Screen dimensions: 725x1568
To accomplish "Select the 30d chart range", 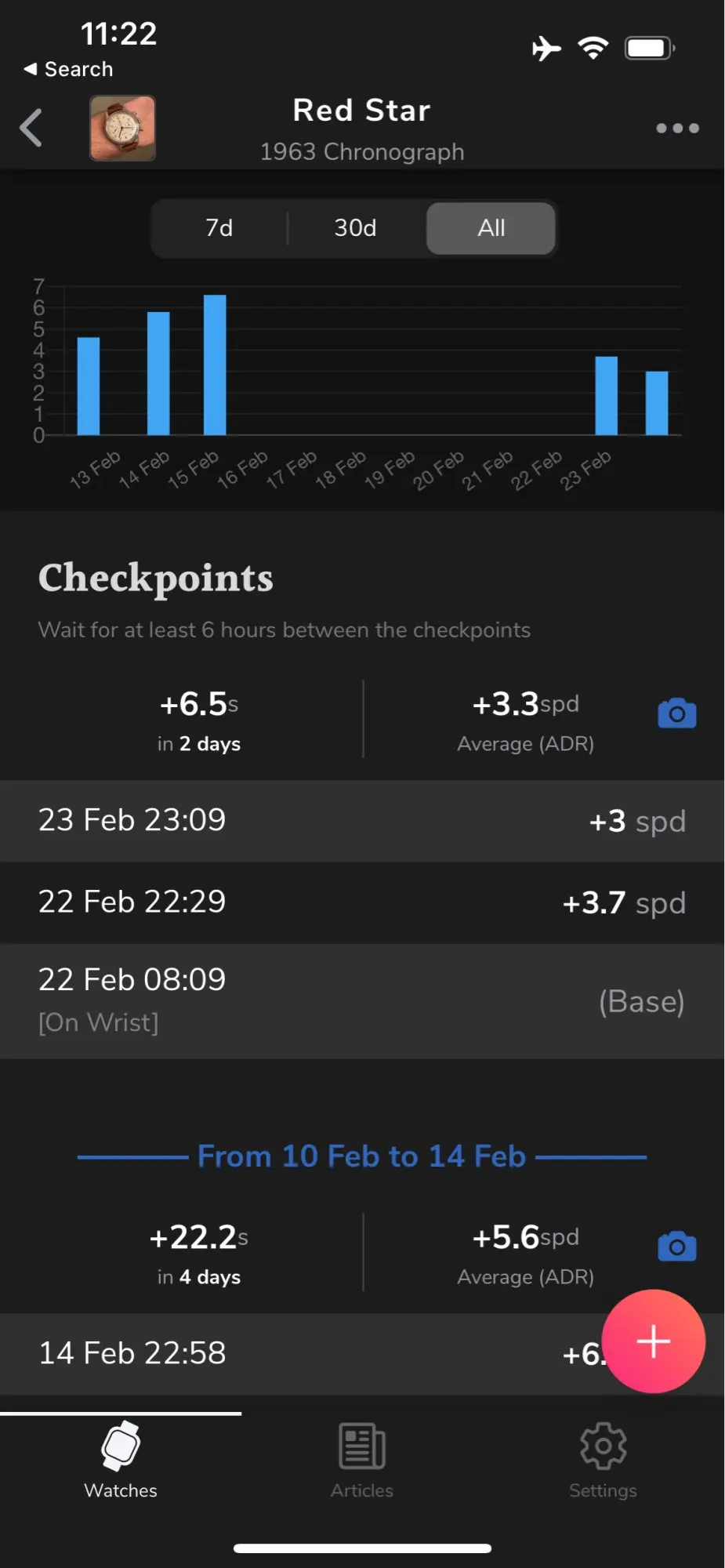I will pos(356,228).
